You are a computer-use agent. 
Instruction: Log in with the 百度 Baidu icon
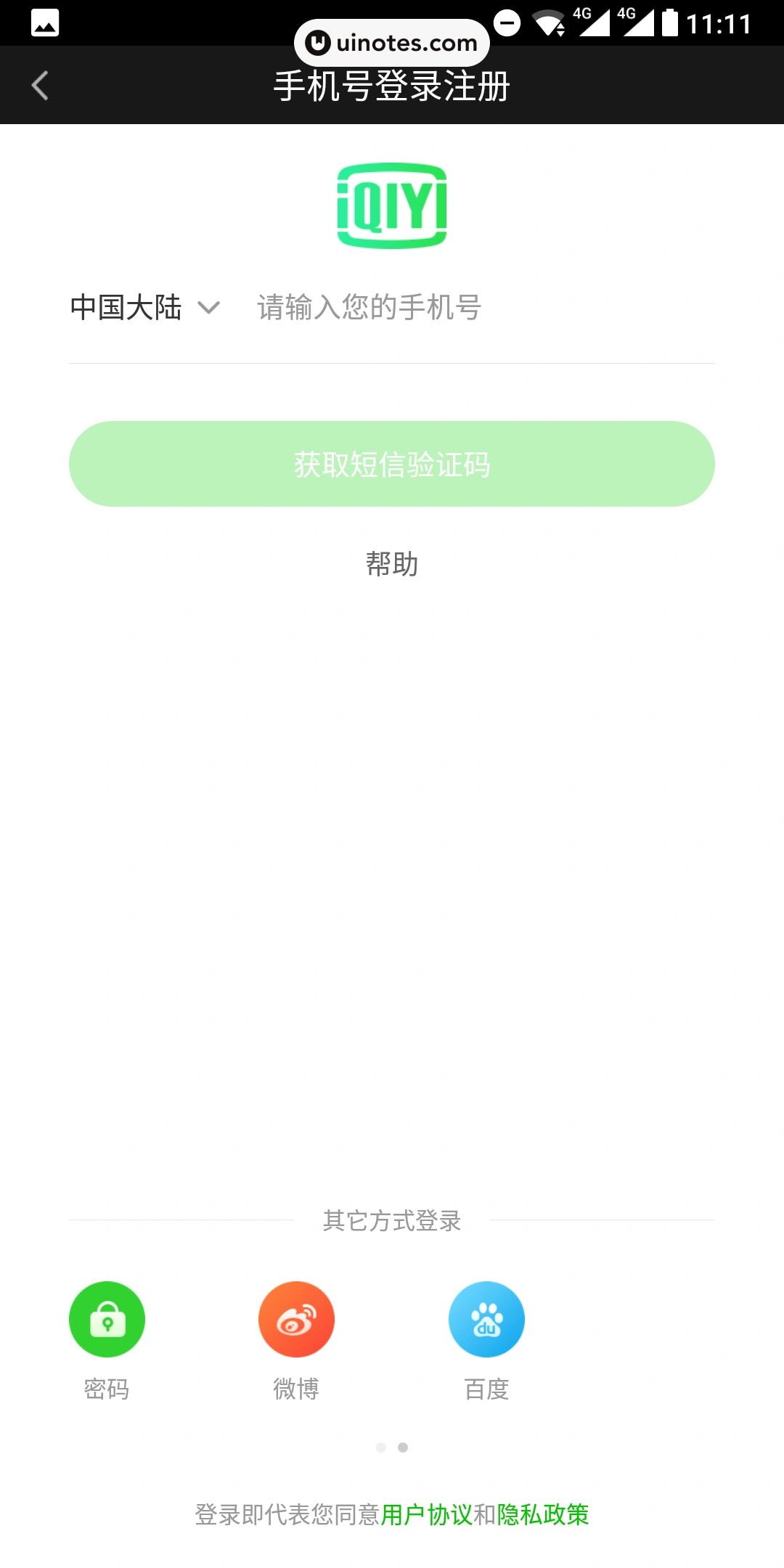click(486, 1319)
